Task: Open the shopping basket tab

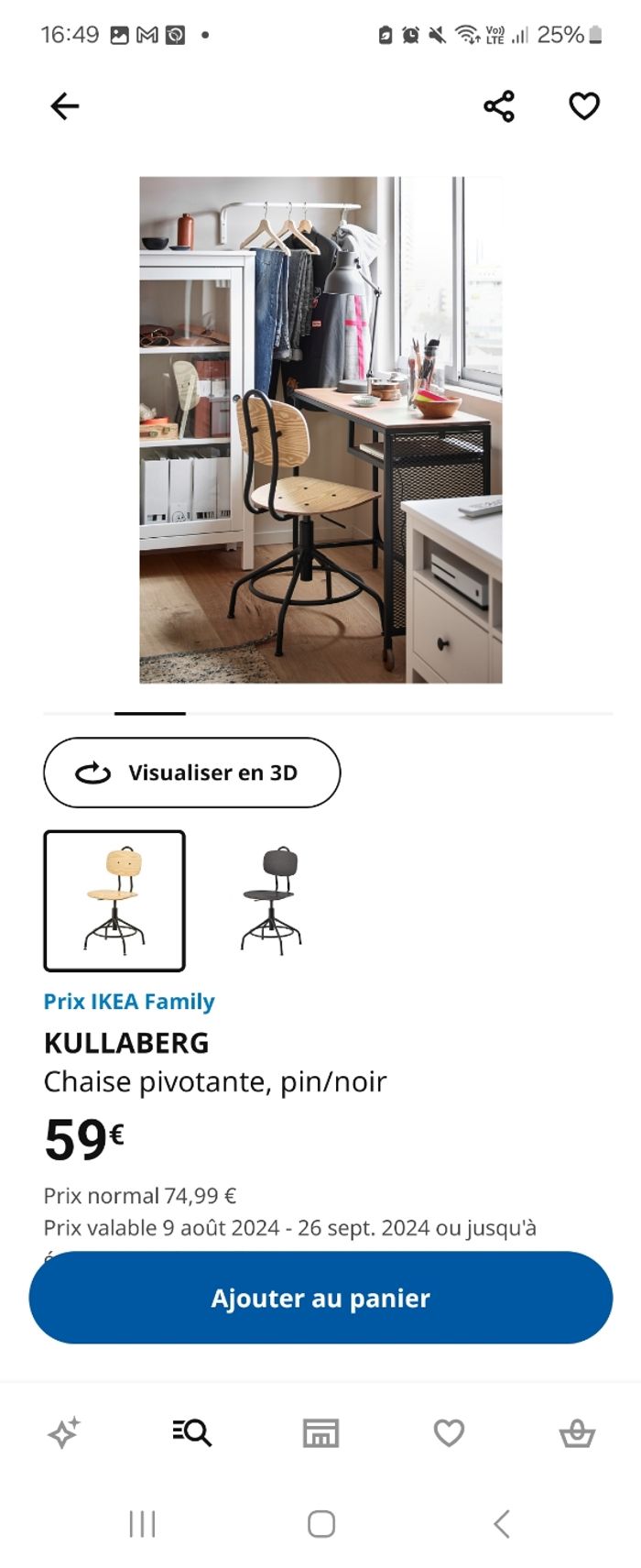Action: coord(577,1432)
